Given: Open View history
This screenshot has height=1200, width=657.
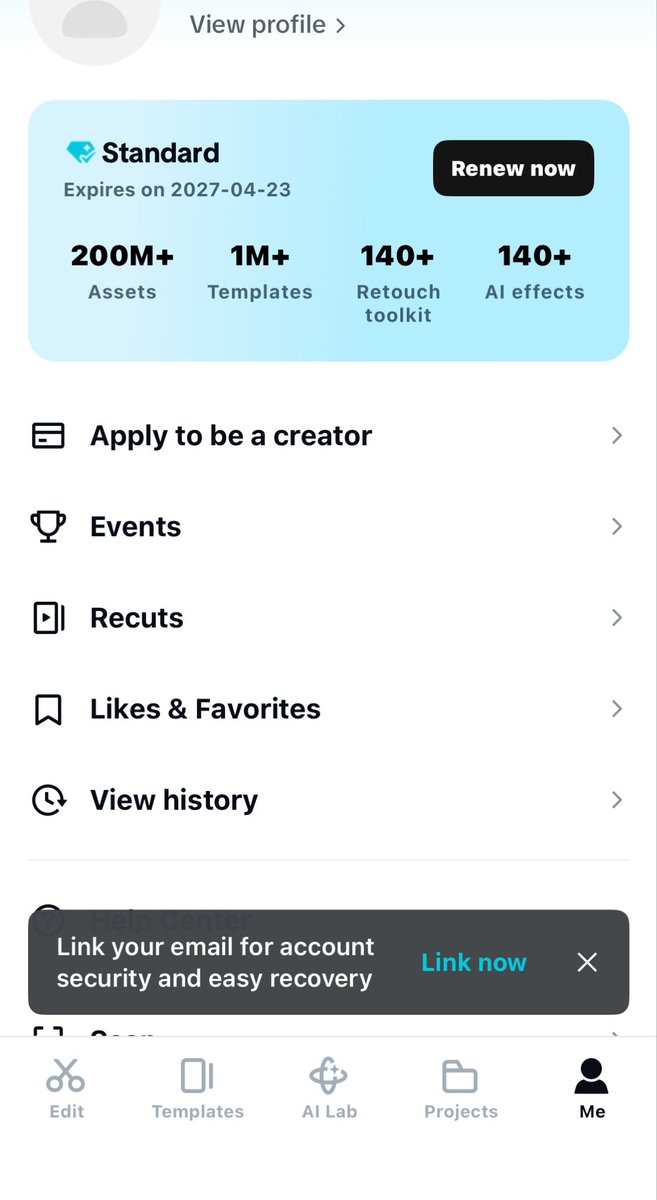Looking at the screenshot, I should [328, 800].
